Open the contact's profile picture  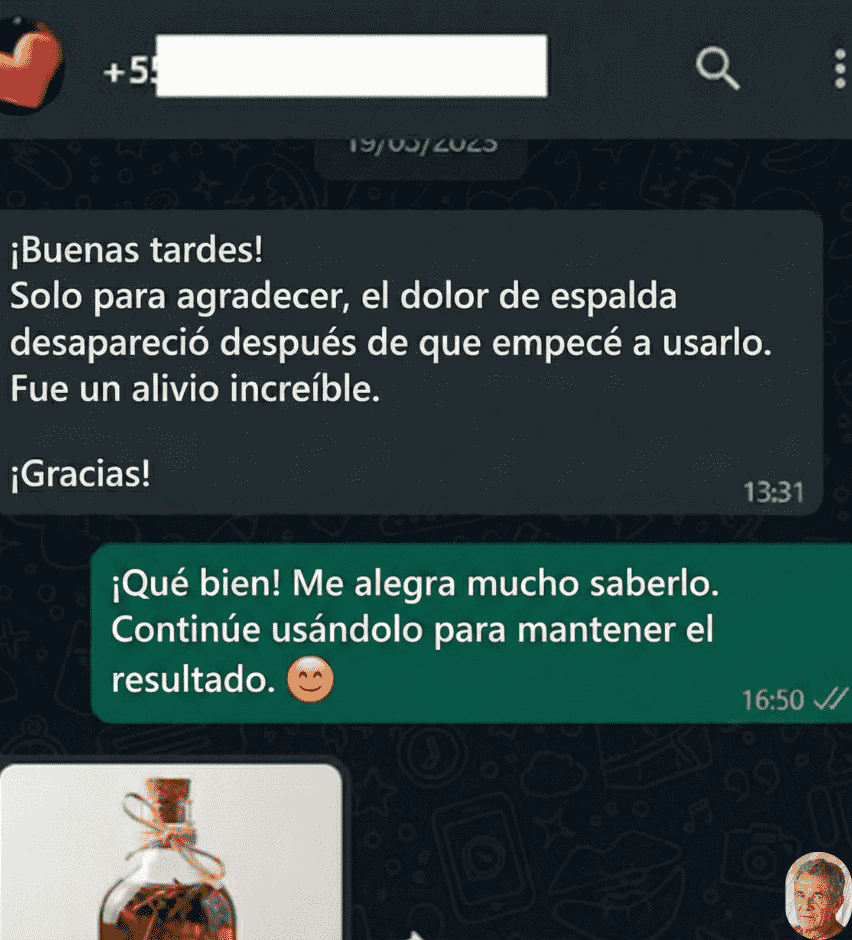[26, 62]
